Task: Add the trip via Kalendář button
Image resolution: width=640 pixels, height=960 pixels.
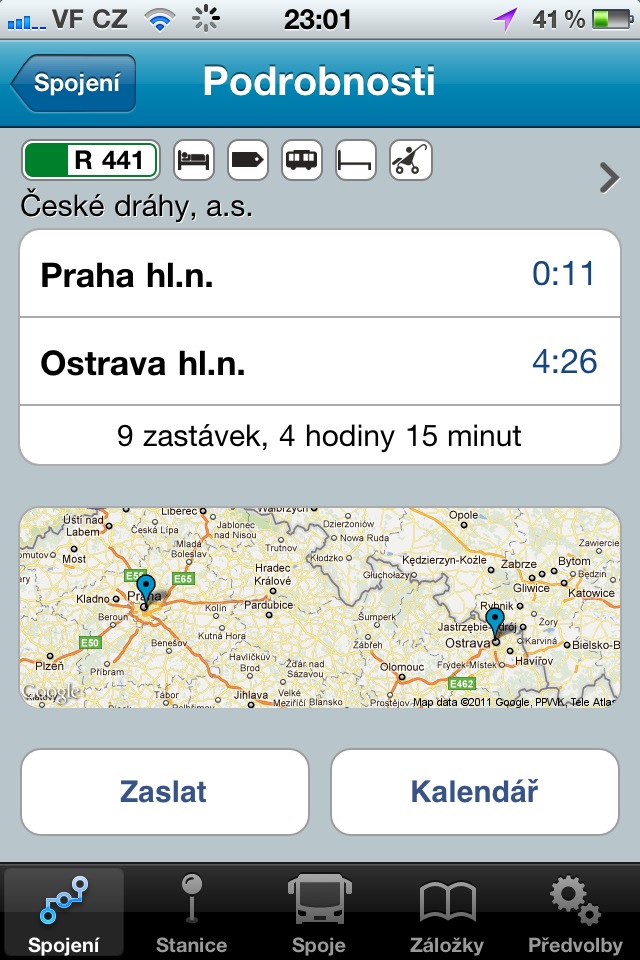Action: pos(475,792)
